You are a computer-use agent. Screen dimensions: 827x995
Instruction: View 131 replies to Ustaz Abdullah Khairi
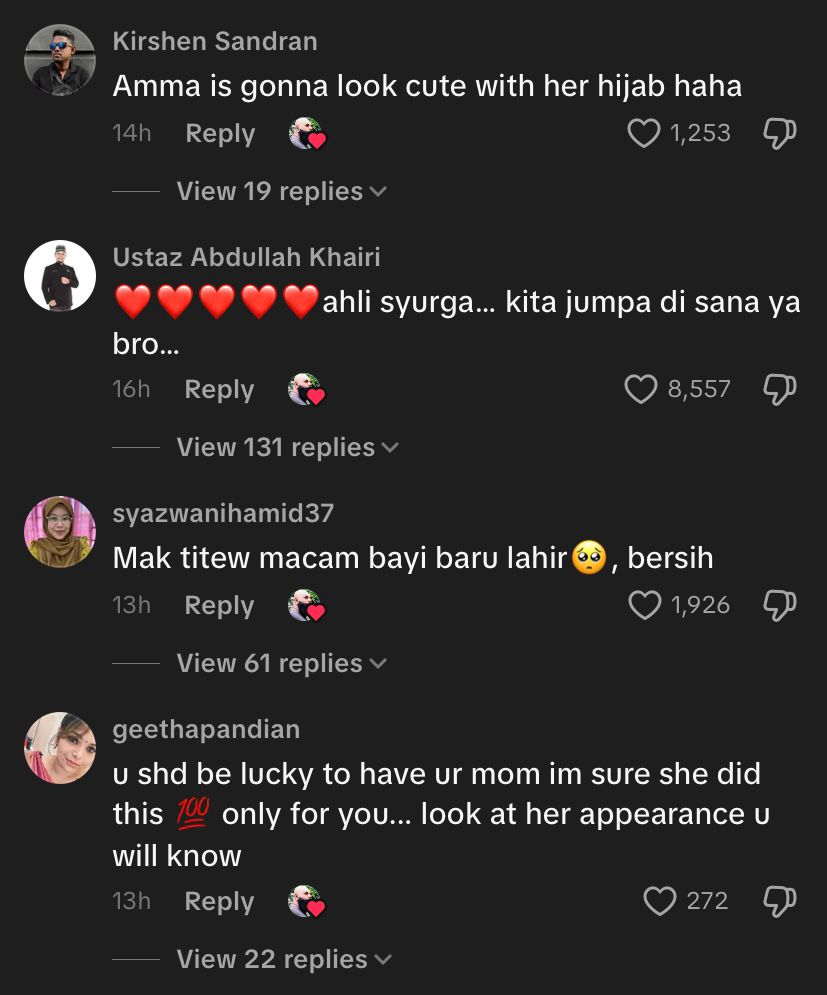click(x=287, y=447)
